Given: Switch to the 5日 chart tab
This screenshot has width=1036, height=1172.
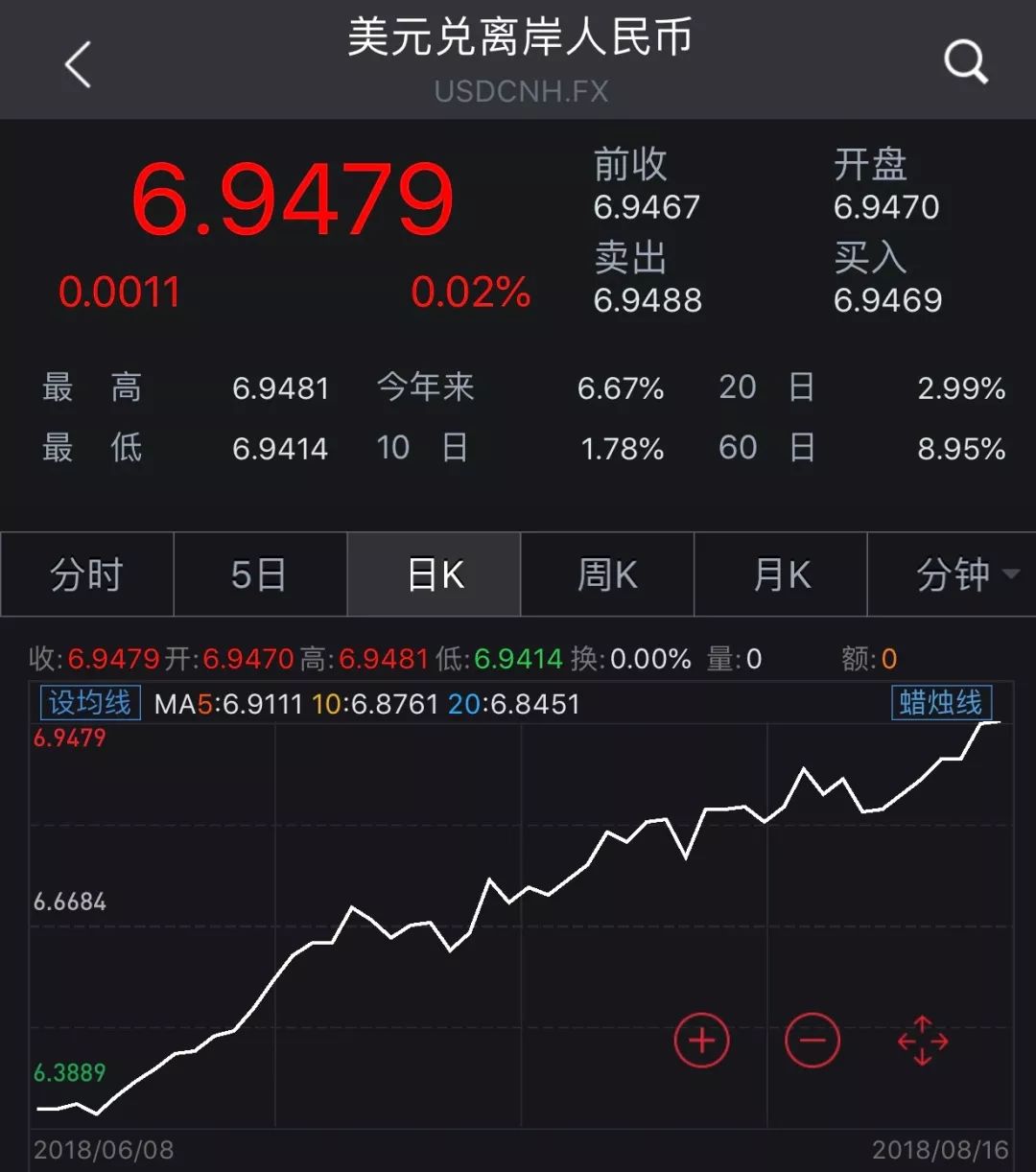Looking at the screenshot, I should click(x=259, y=575).
